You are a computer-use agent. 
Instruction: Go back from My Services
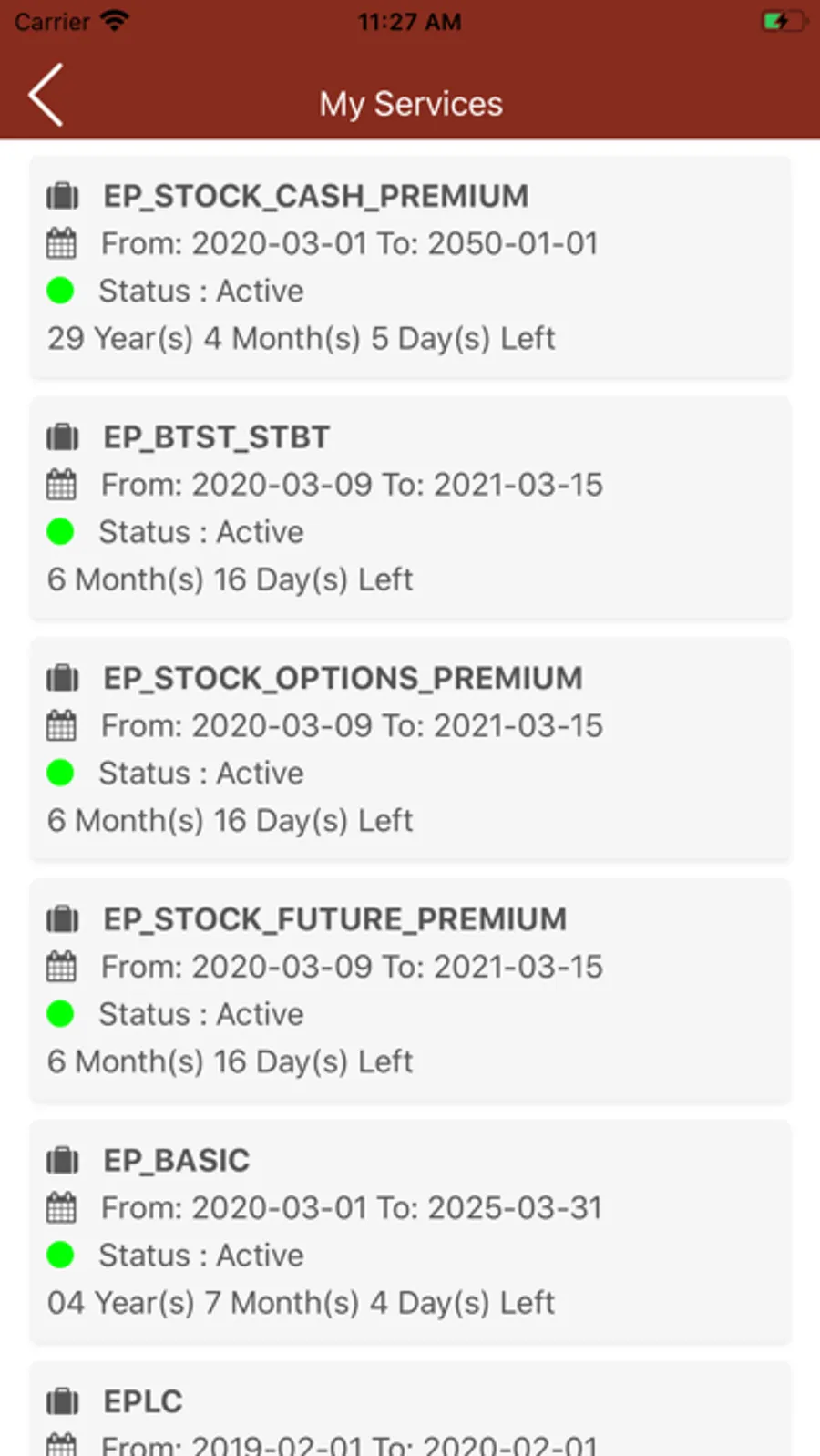coord(46,95)
